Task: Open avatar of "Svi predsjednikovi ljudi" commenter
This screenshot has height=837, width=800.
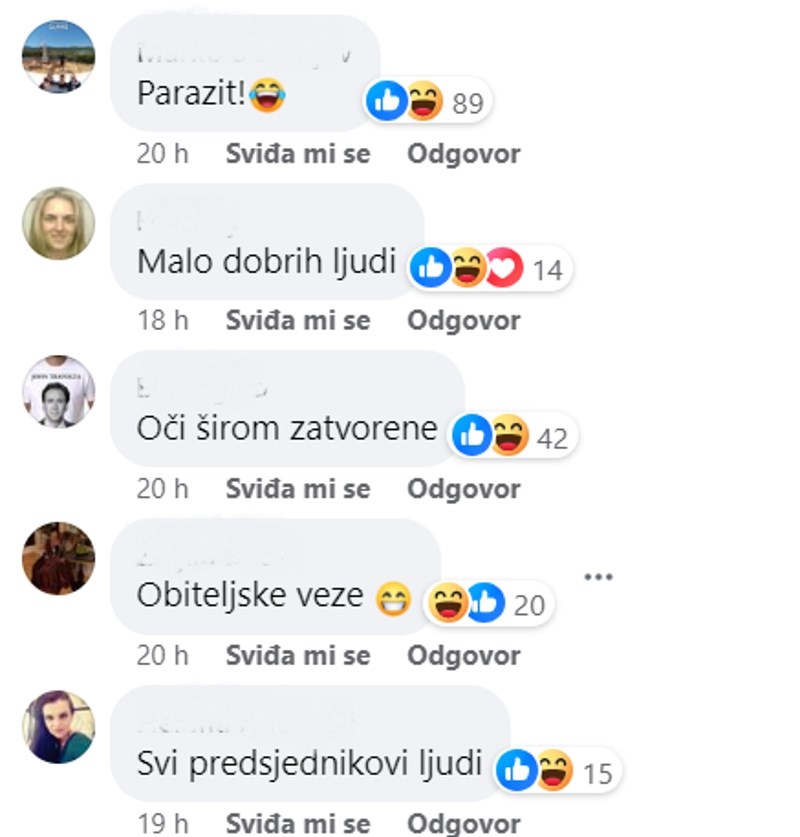Action: 58,727
